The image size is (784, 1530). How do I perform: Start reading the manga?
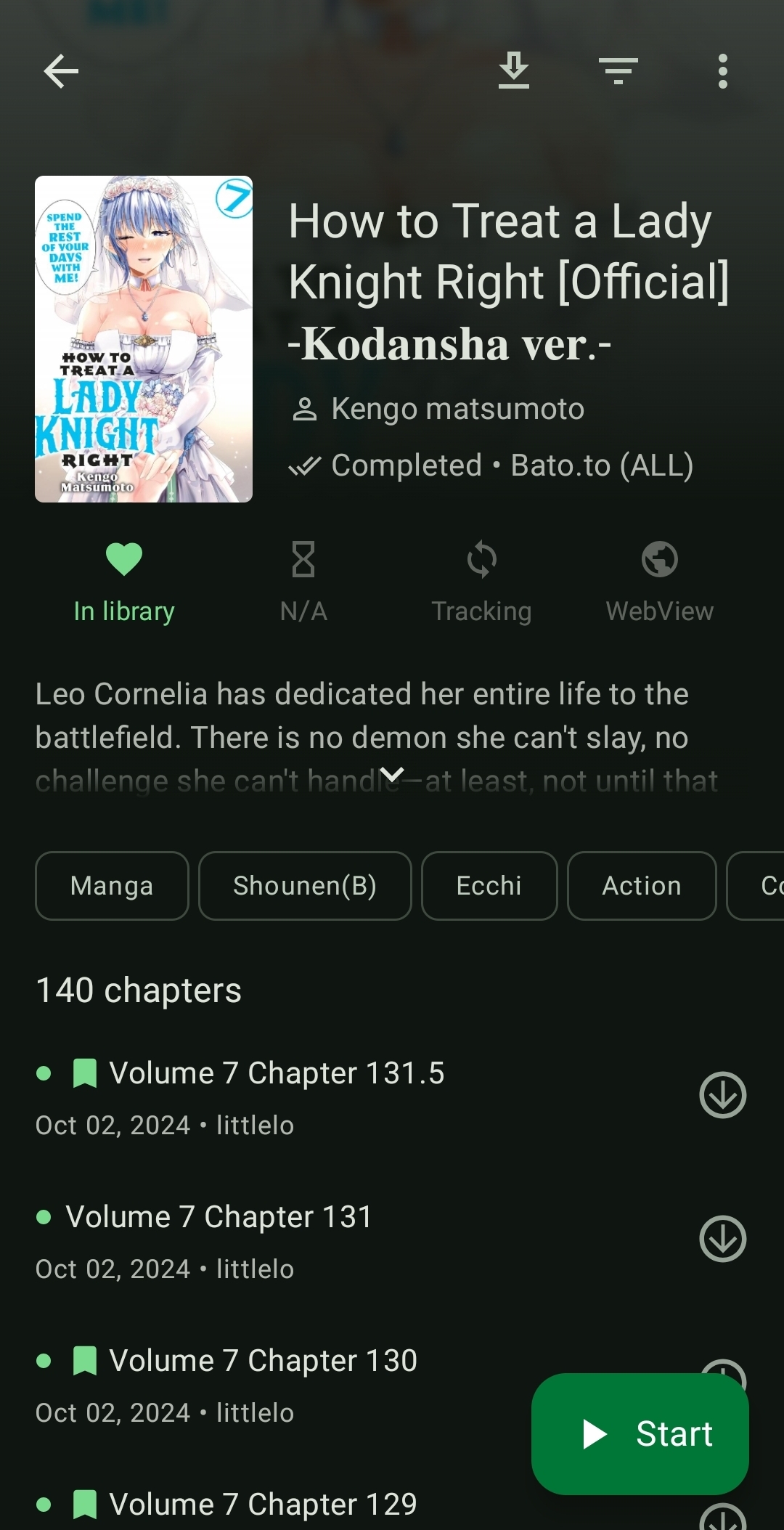click(640, 1434)
